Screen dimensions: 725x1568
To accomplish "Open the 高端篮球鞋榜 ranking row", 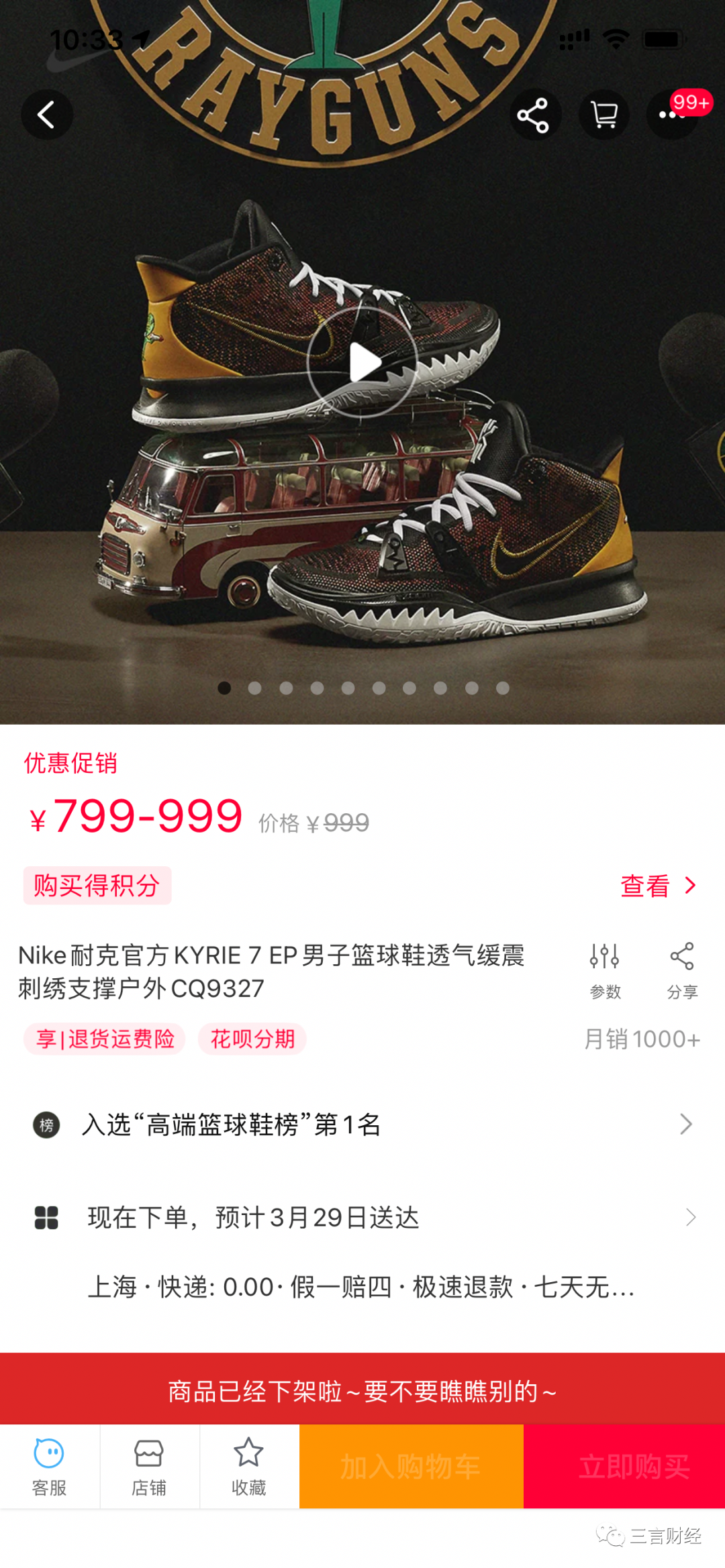I will click(362, 1125).
